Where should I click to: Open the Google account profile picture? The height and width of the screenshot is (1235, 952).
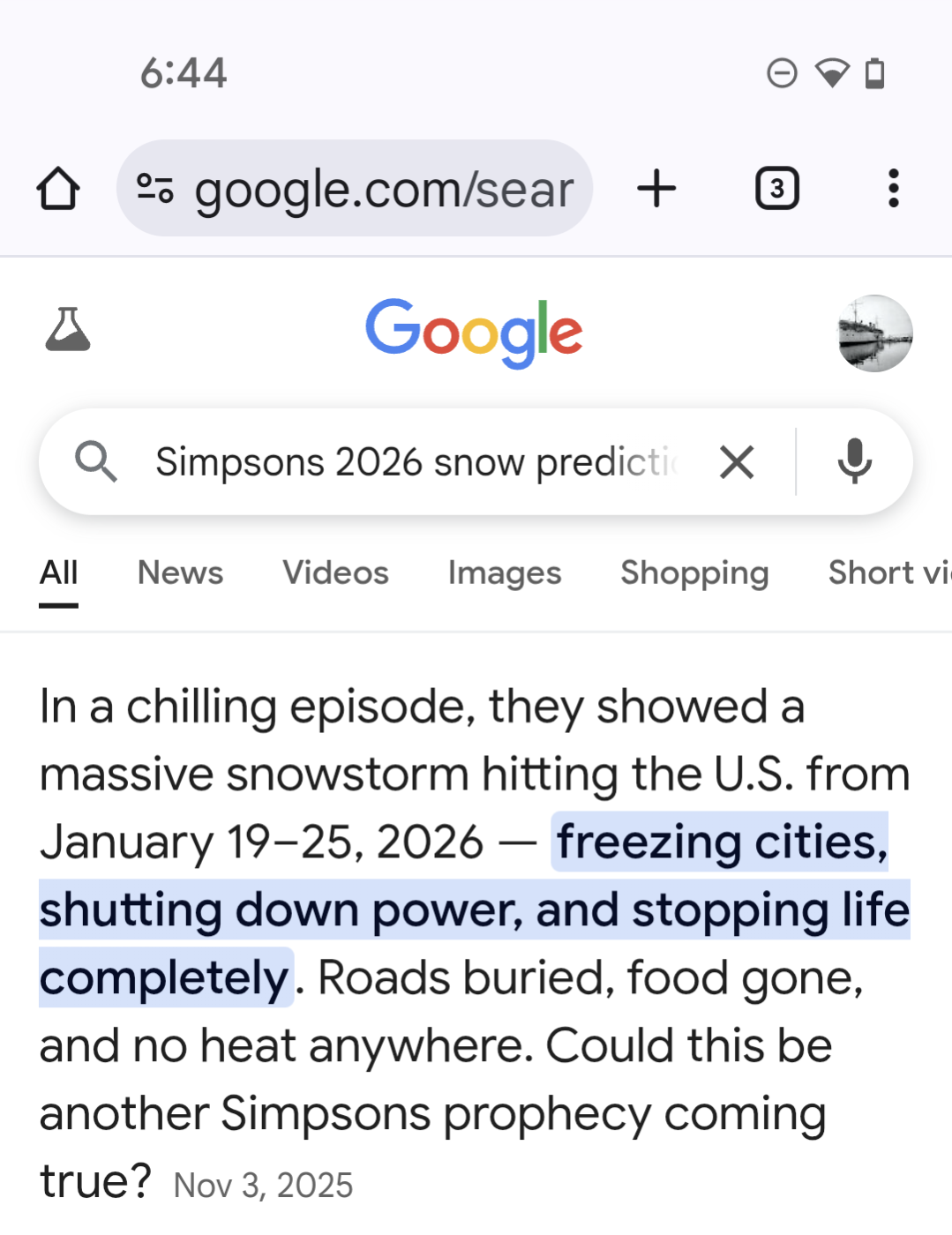tap(873, 333)
